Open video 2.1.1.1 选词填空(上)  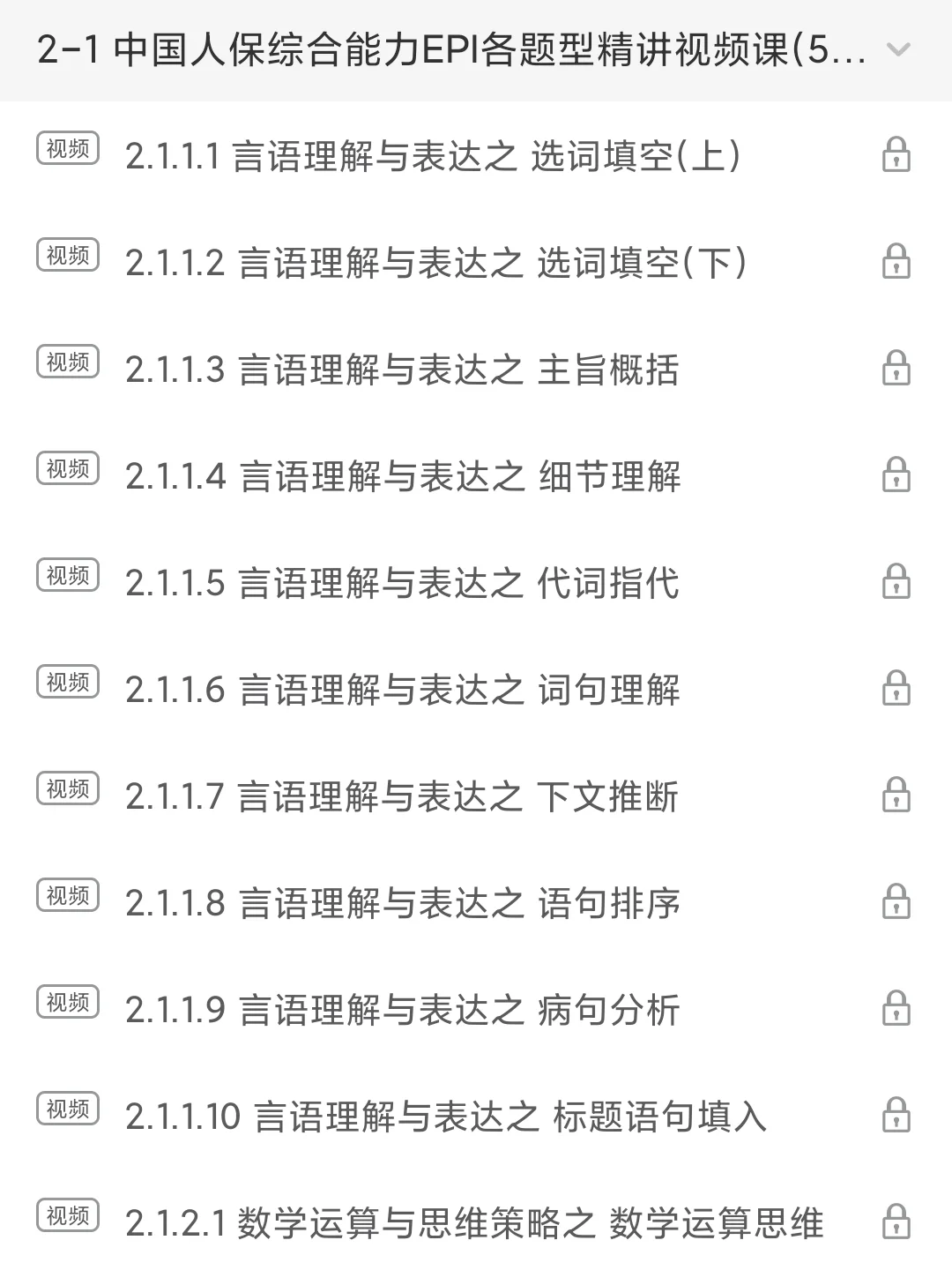[x=432, y=157]
